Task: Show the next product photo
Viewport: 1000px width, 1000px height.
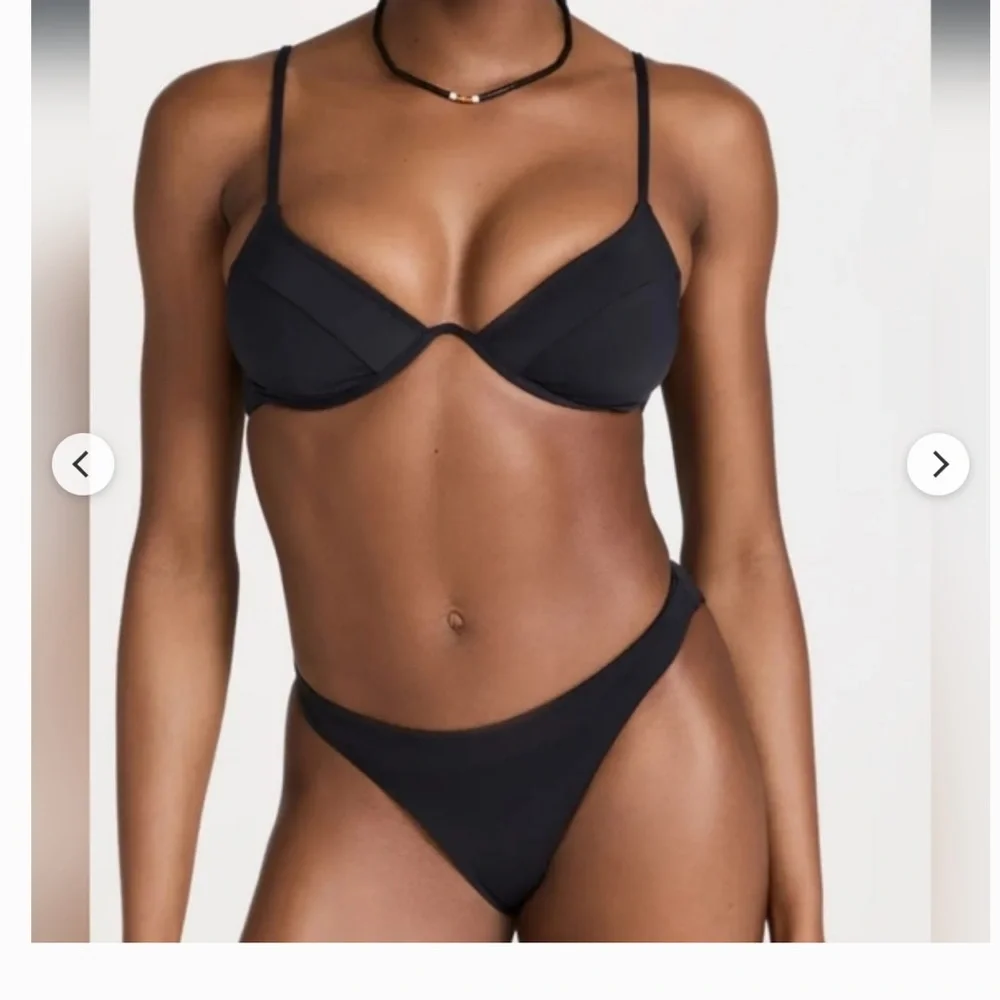Action: pos(937,464)
